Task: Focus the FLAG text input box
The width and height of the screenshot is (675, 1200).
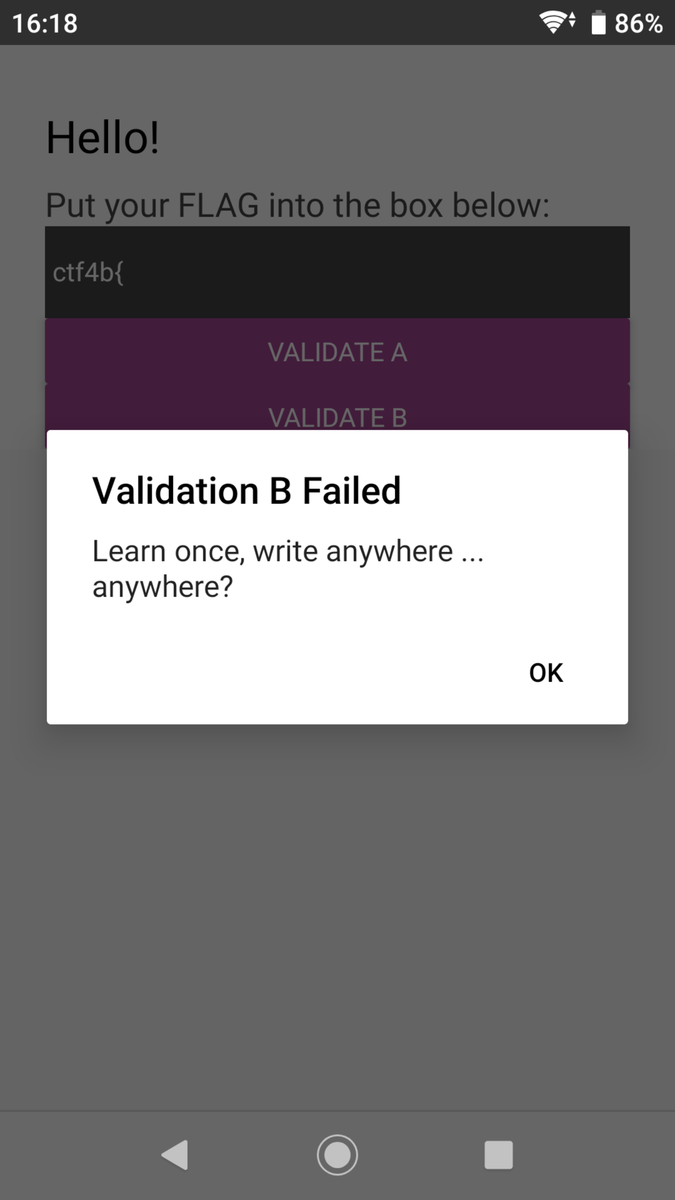Action: pos(337,272)
